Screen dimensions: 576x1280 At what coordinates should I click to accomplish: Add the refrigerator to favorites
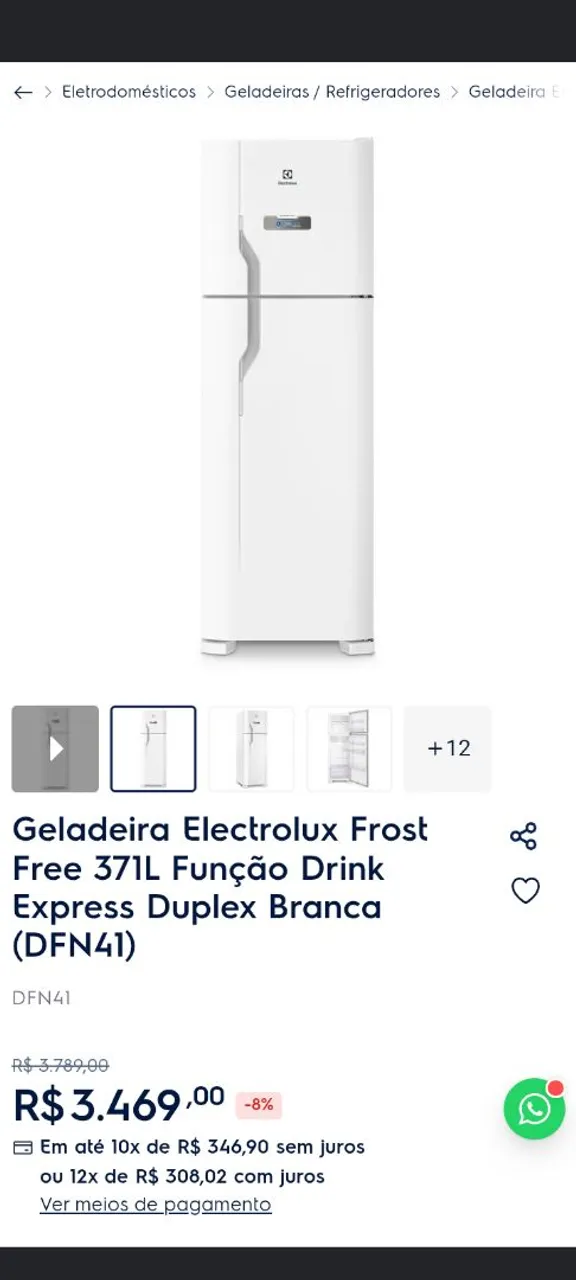pos(525,890)
